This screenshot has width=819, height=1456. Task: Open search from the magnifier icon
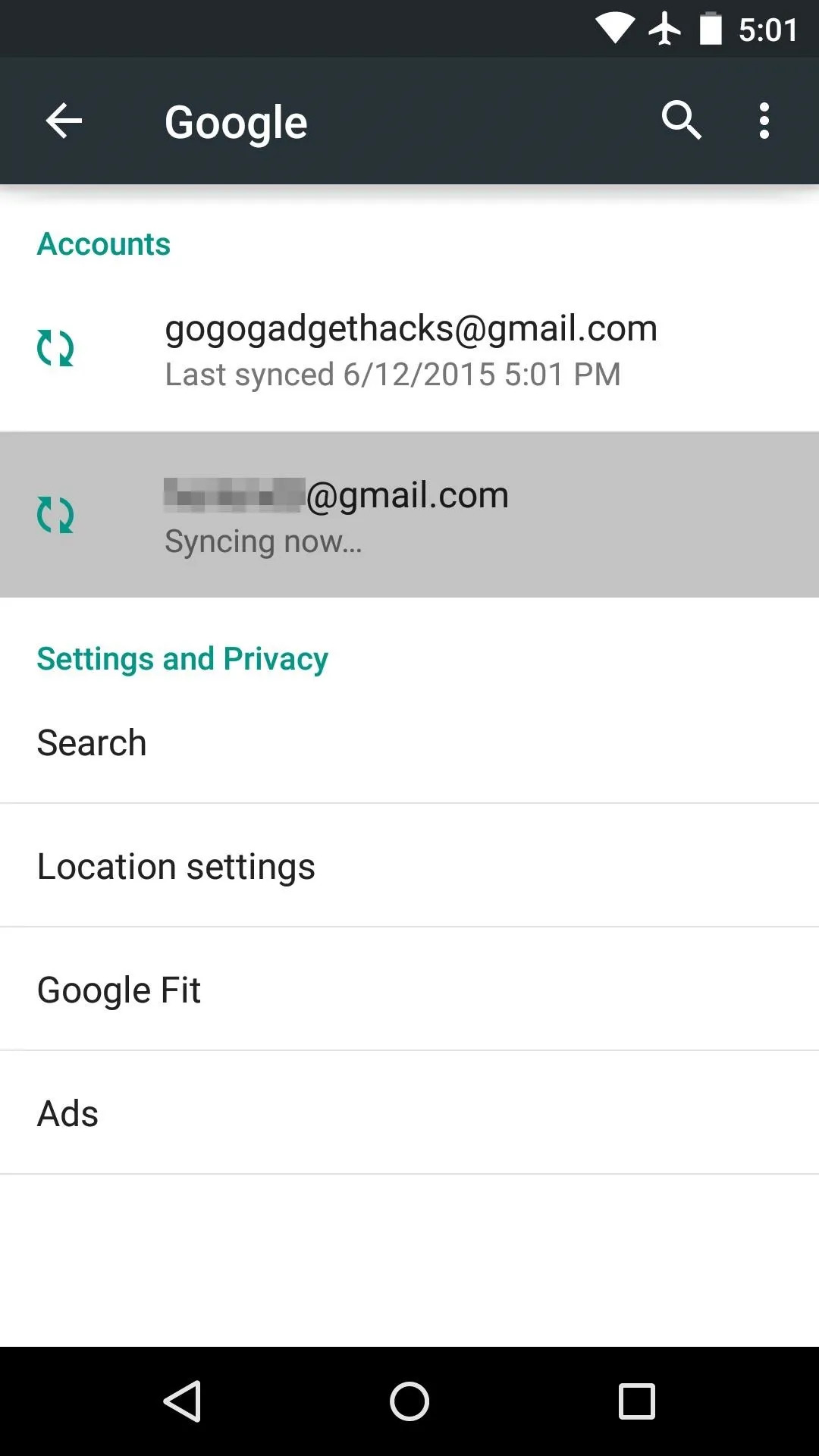click(681, 120)
